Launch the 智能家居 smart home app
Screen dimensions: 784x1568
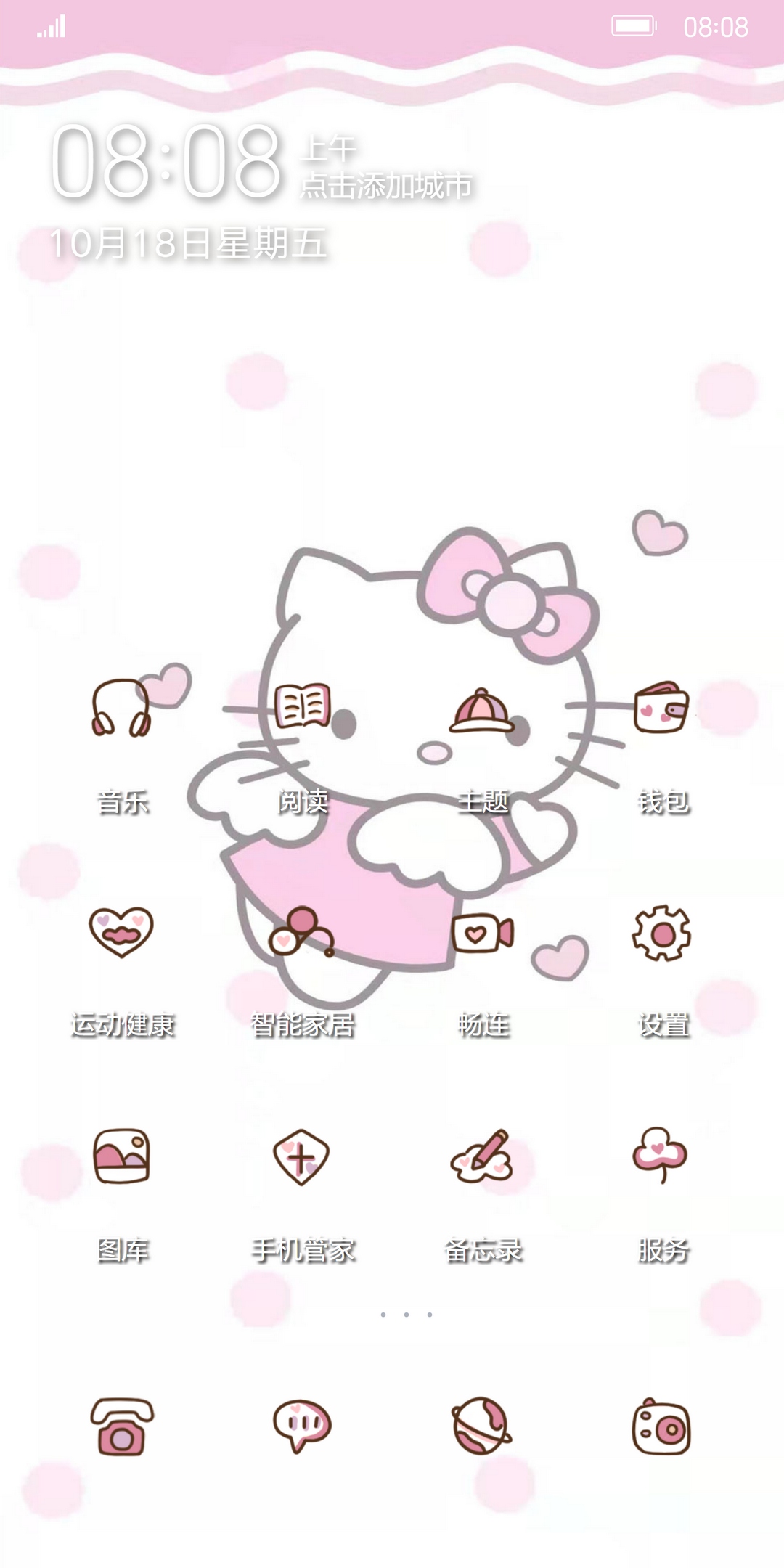(302, 932)
